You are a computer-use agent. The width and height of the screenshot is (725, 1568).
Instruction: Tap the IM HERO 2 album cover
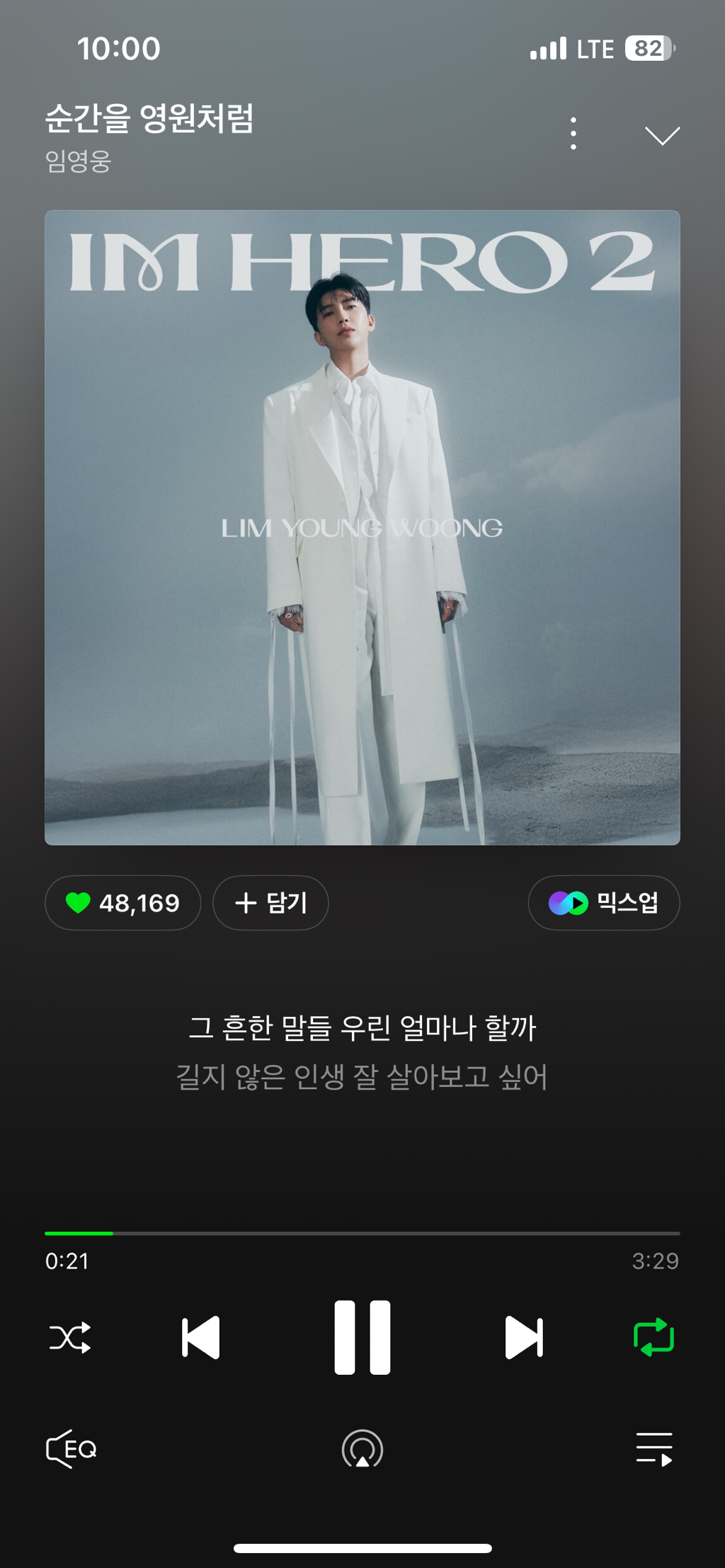[x=362, y=527]
